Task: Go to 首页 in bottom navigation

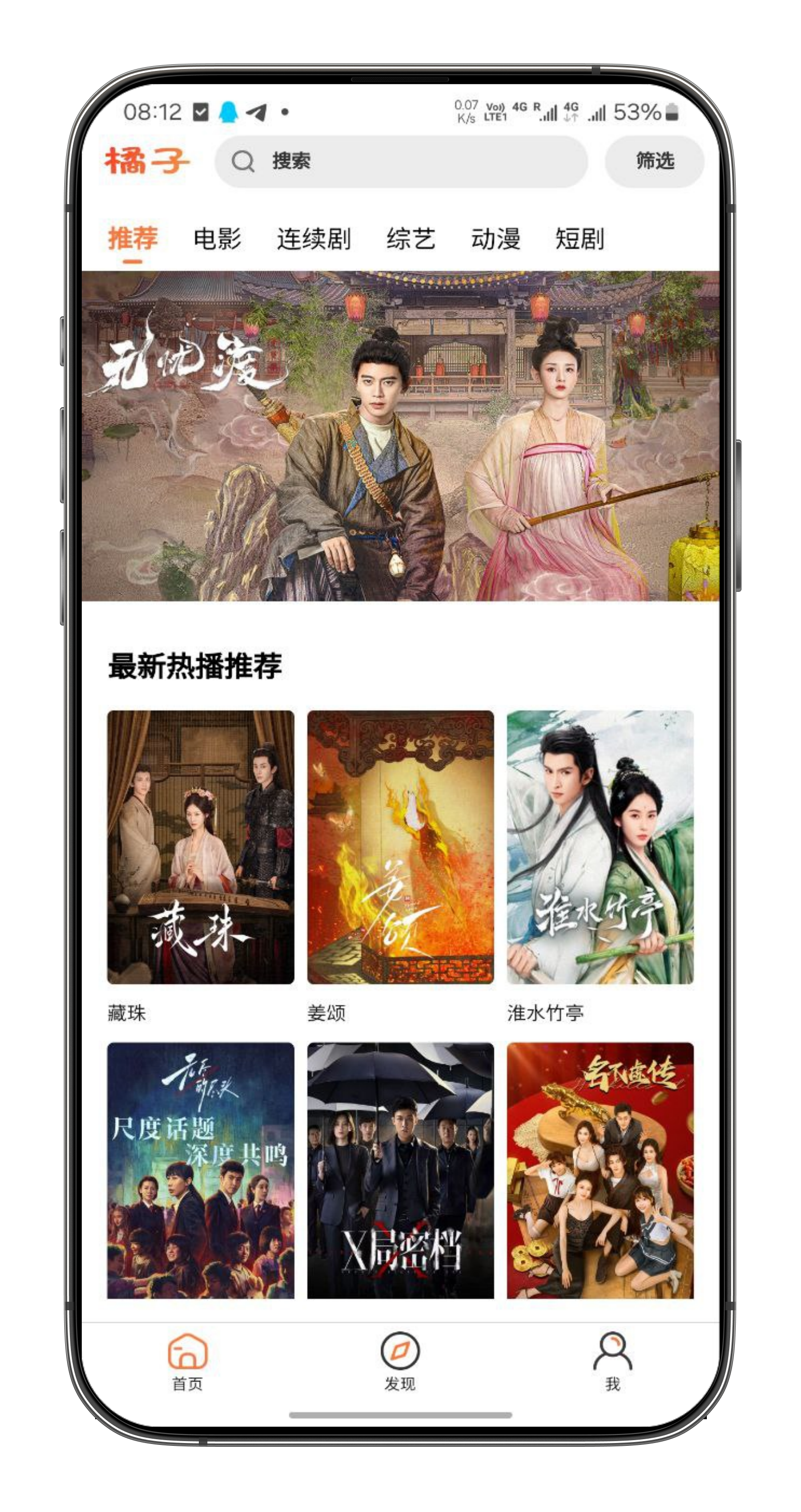Action: click(187, 1362)
